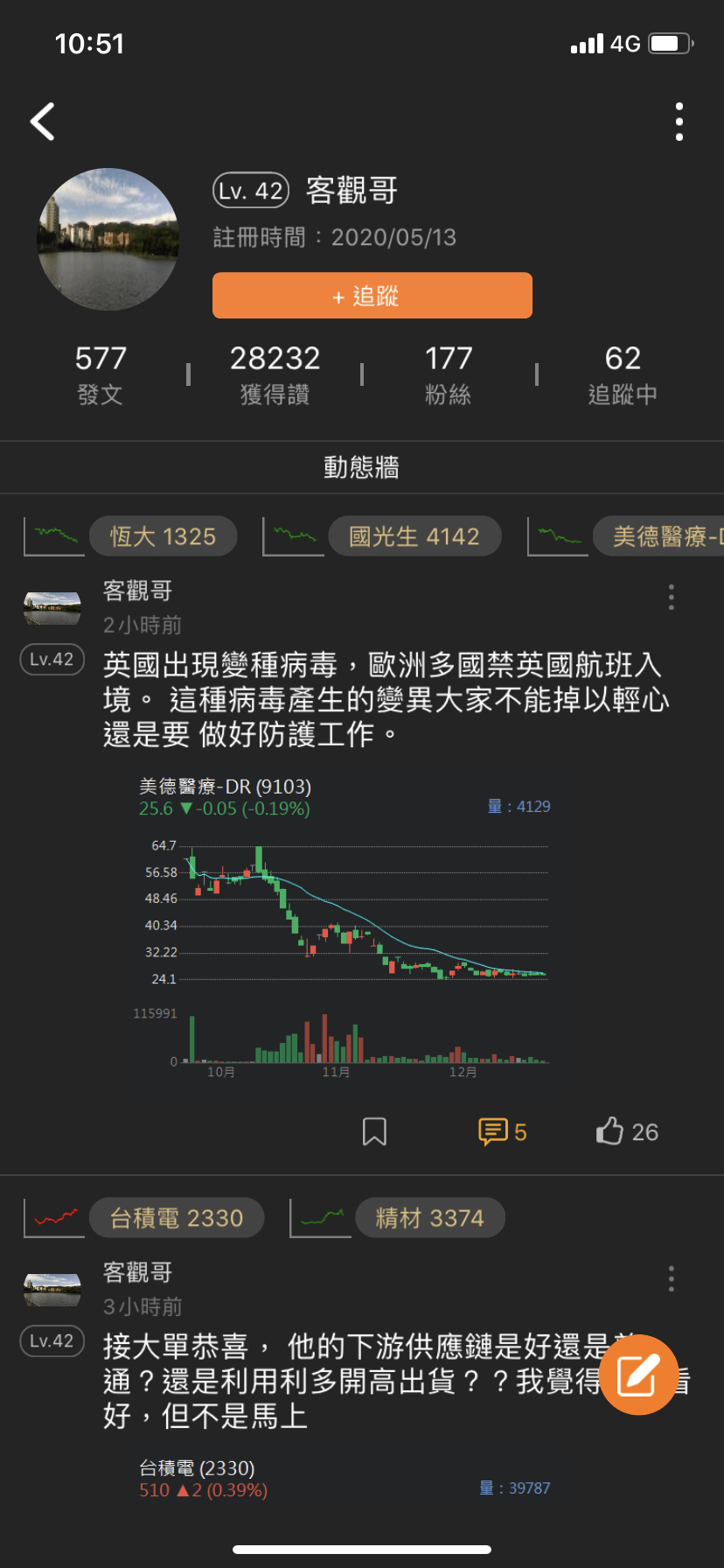The width and height of the screenshot is (724, 1568).
Task: Compose a new post with orange button
Action: [639, 1374]
